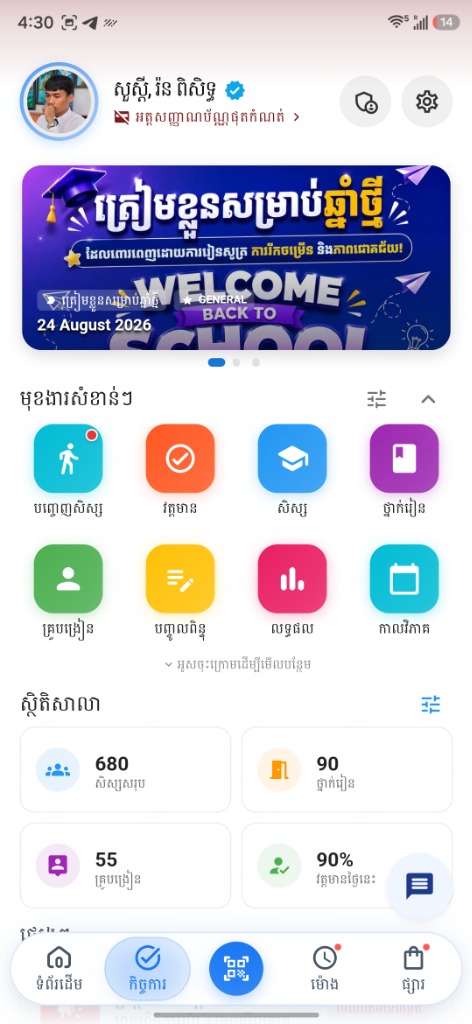Launch the center QR scanner button

pyautogui.click(x=236, y=968)
